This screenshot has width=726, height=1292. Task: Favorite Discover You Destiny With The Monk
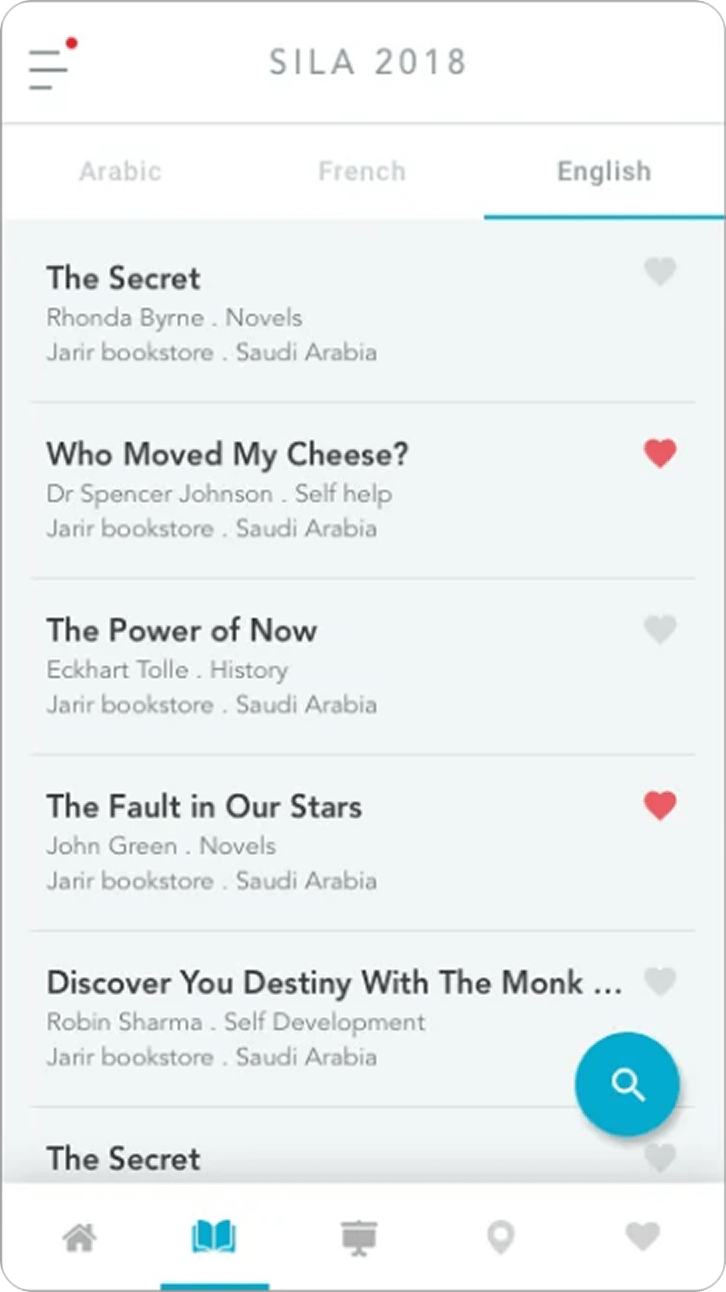(x=660, y=982)
